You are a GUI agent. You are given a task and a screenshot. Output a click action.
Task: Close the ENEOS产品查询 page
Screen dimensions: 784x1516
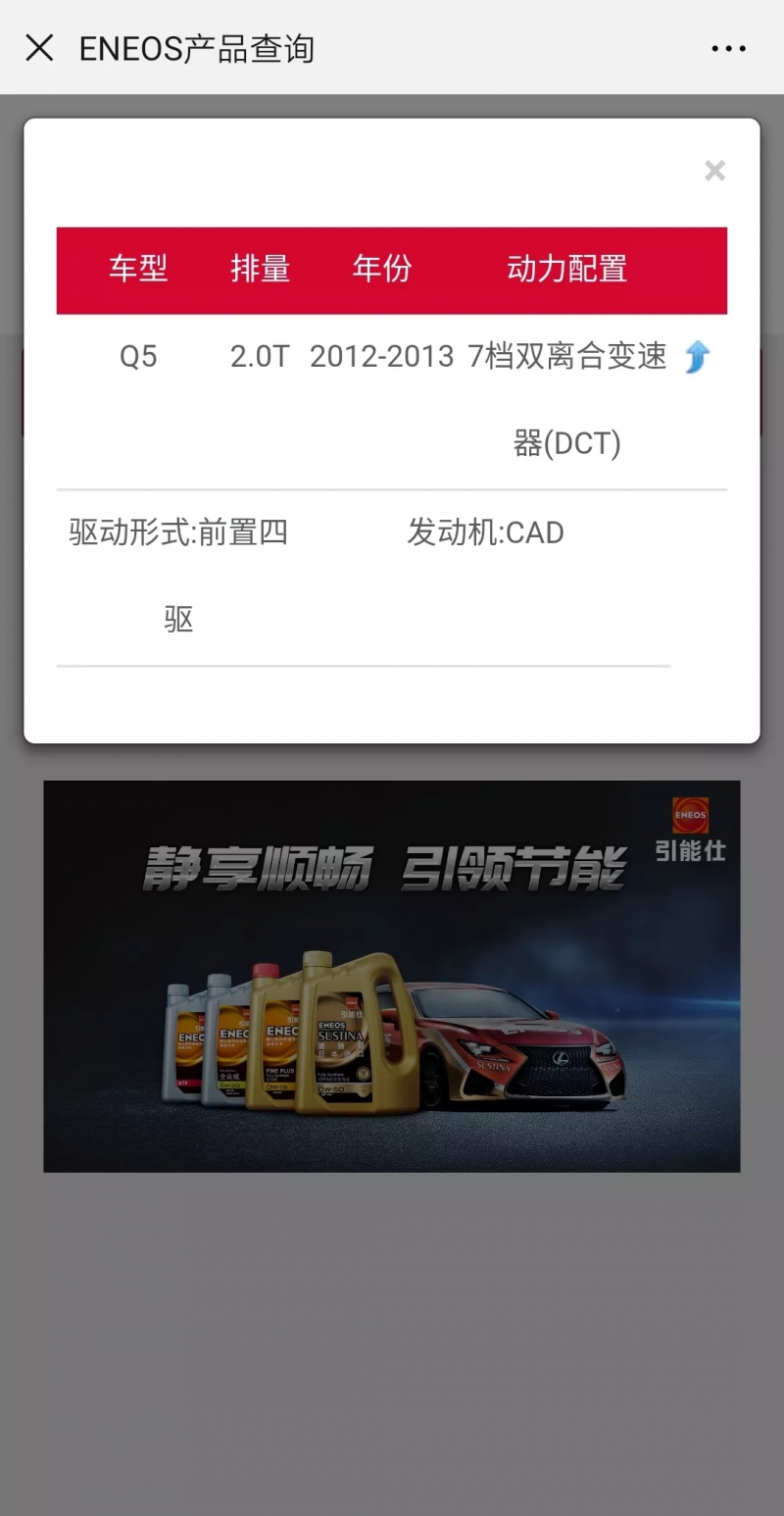[39, 48]
